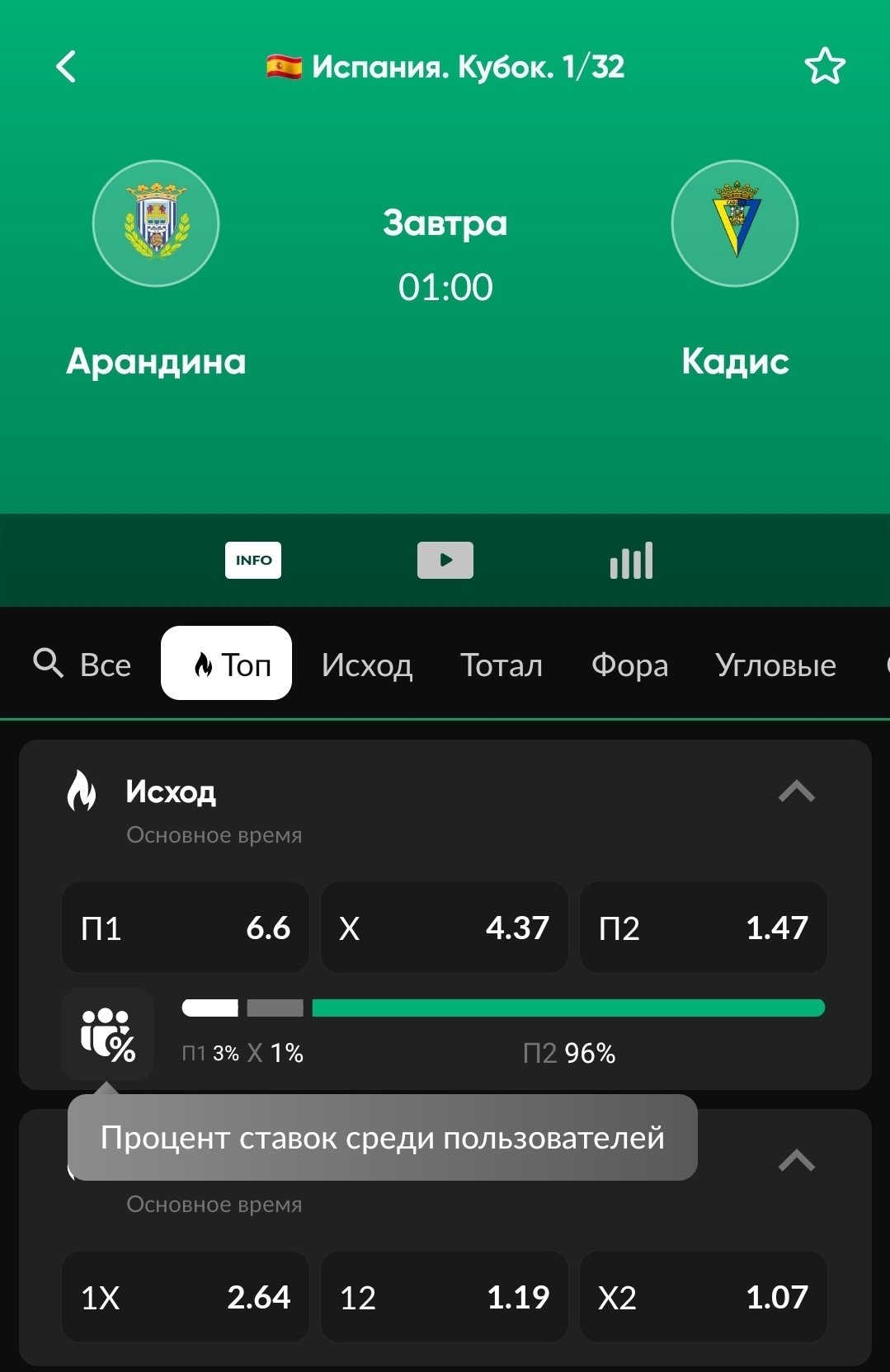Screen dimensions: 890x1372
Task: Go back to the previous screen
Action: pyautogui.click(x=66, y=67)
